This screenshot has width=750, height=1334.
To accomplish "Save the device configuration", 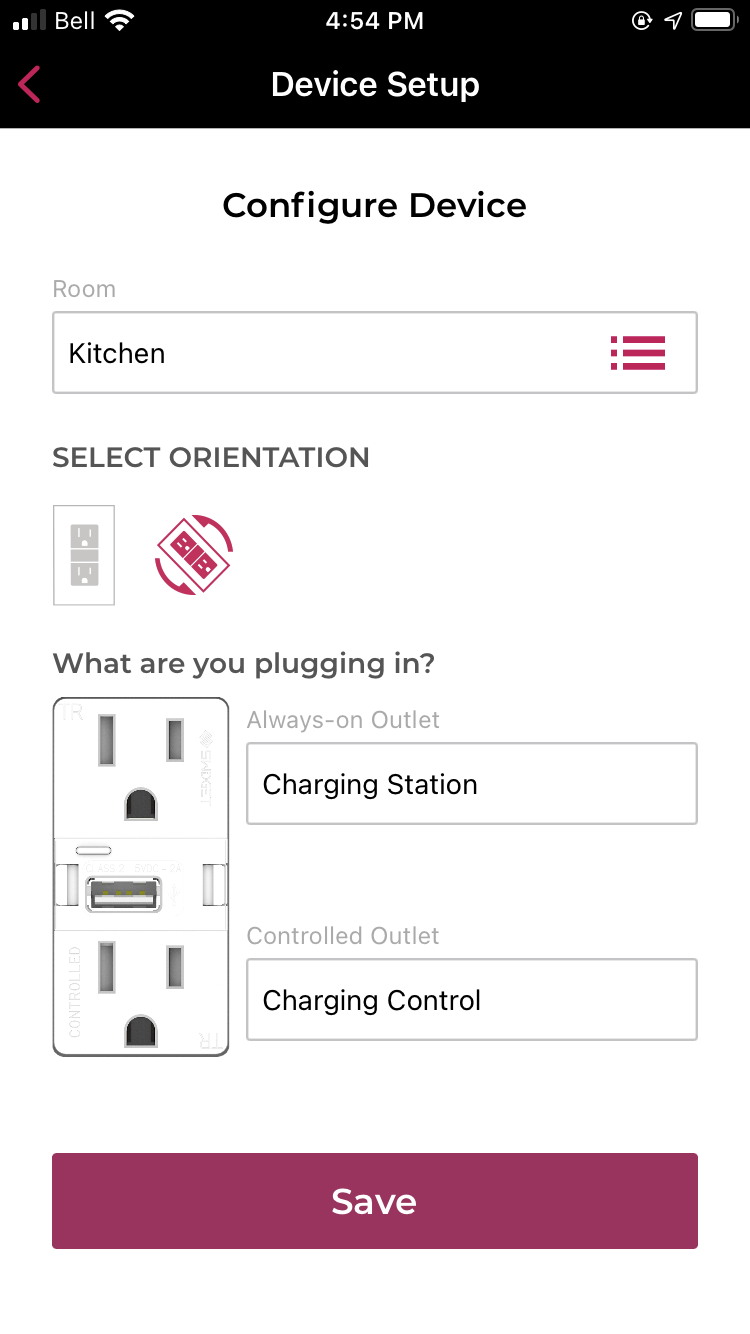I will click(375, 1200).
